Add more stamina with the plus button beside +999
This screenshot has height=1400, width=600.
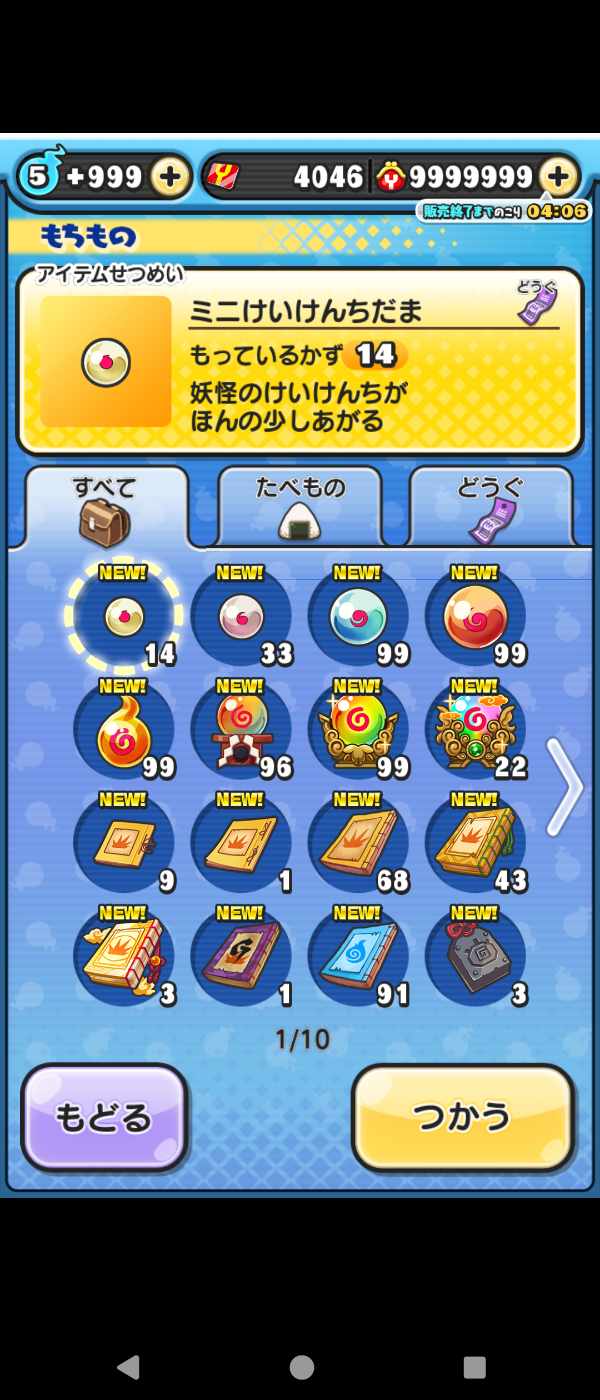[170, 177]
